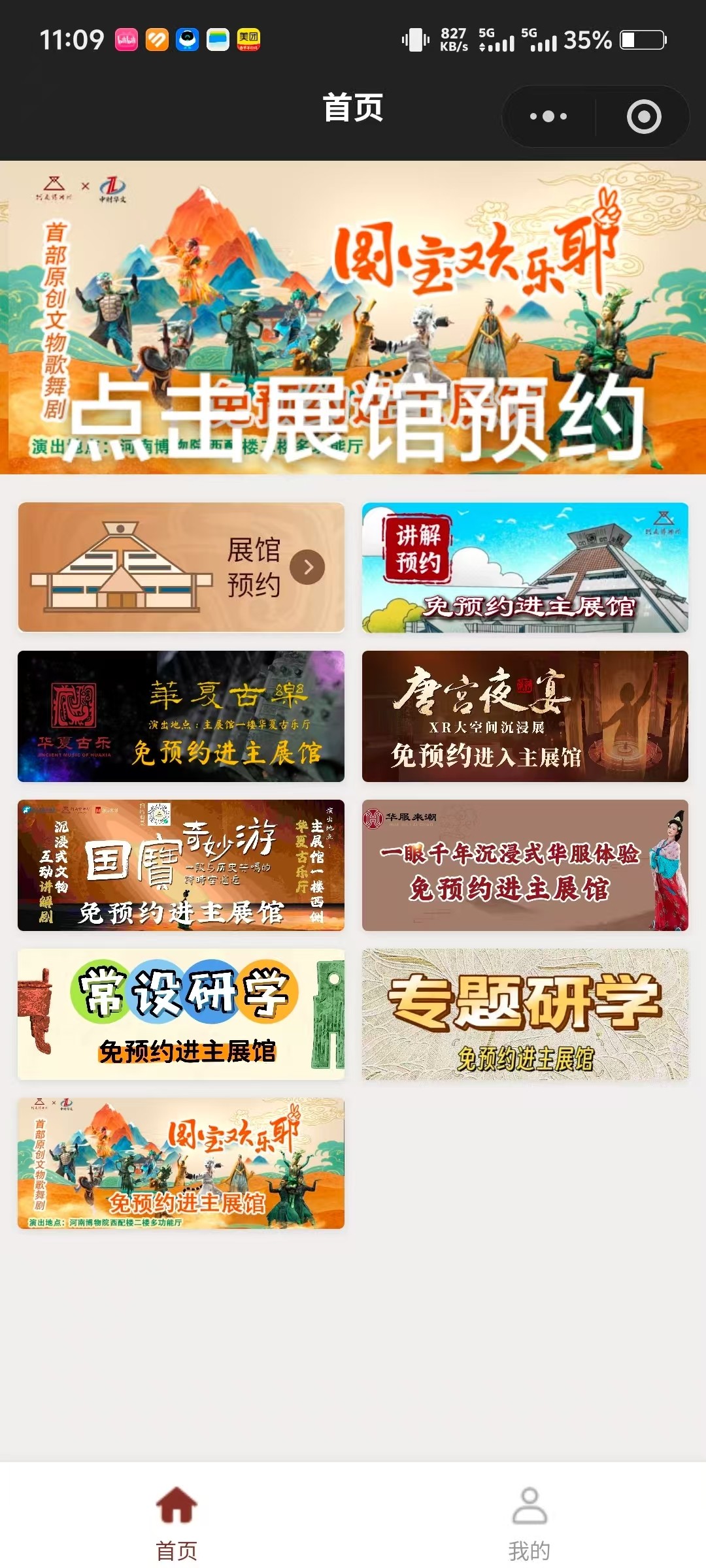
Task: Open the 华服来潮 immersive Hanfu experience card
Action: [x=525, y=865]
